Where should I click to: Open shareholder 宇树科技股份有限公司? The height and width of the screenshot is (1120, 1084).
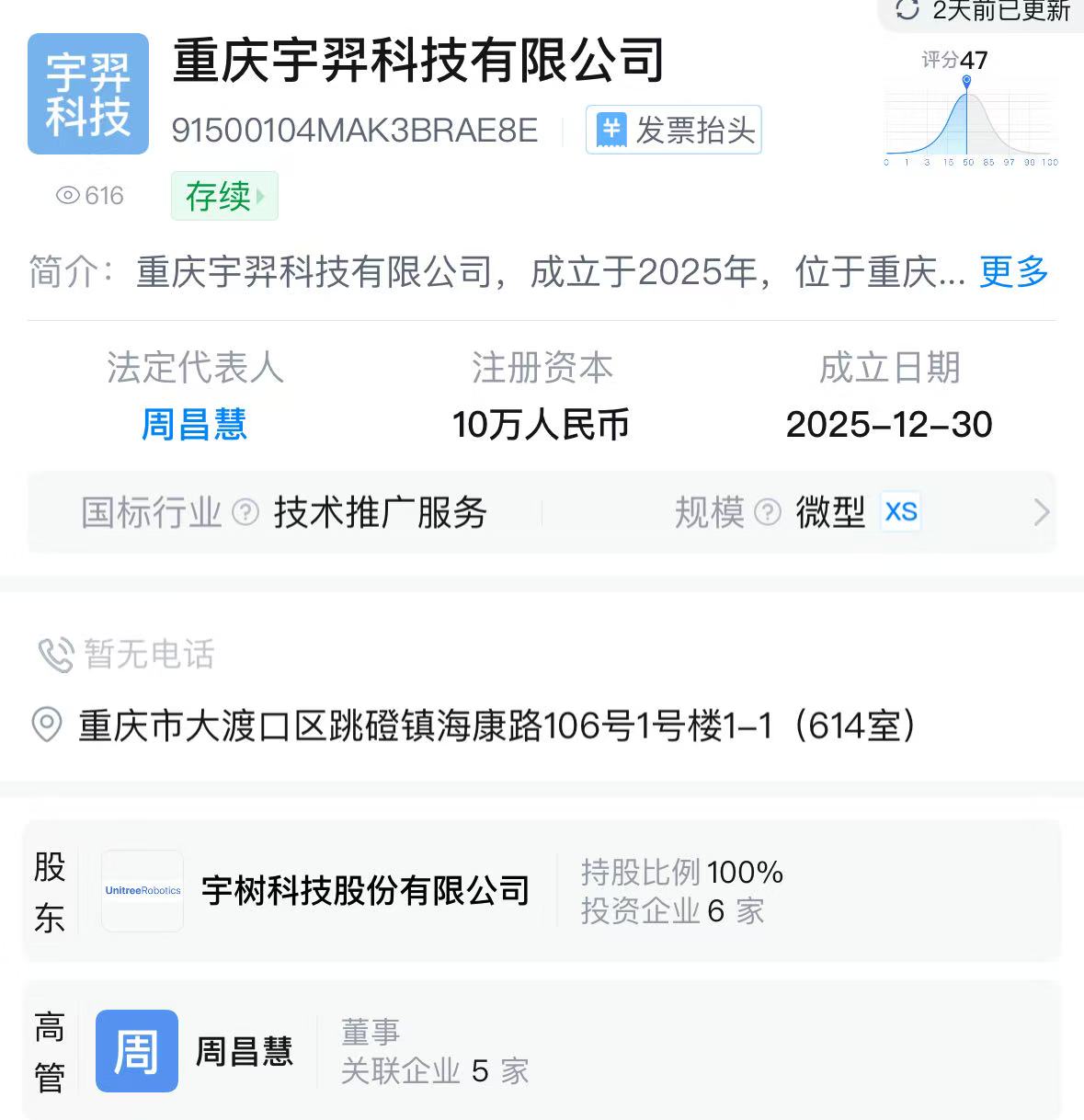coord(365,890)
